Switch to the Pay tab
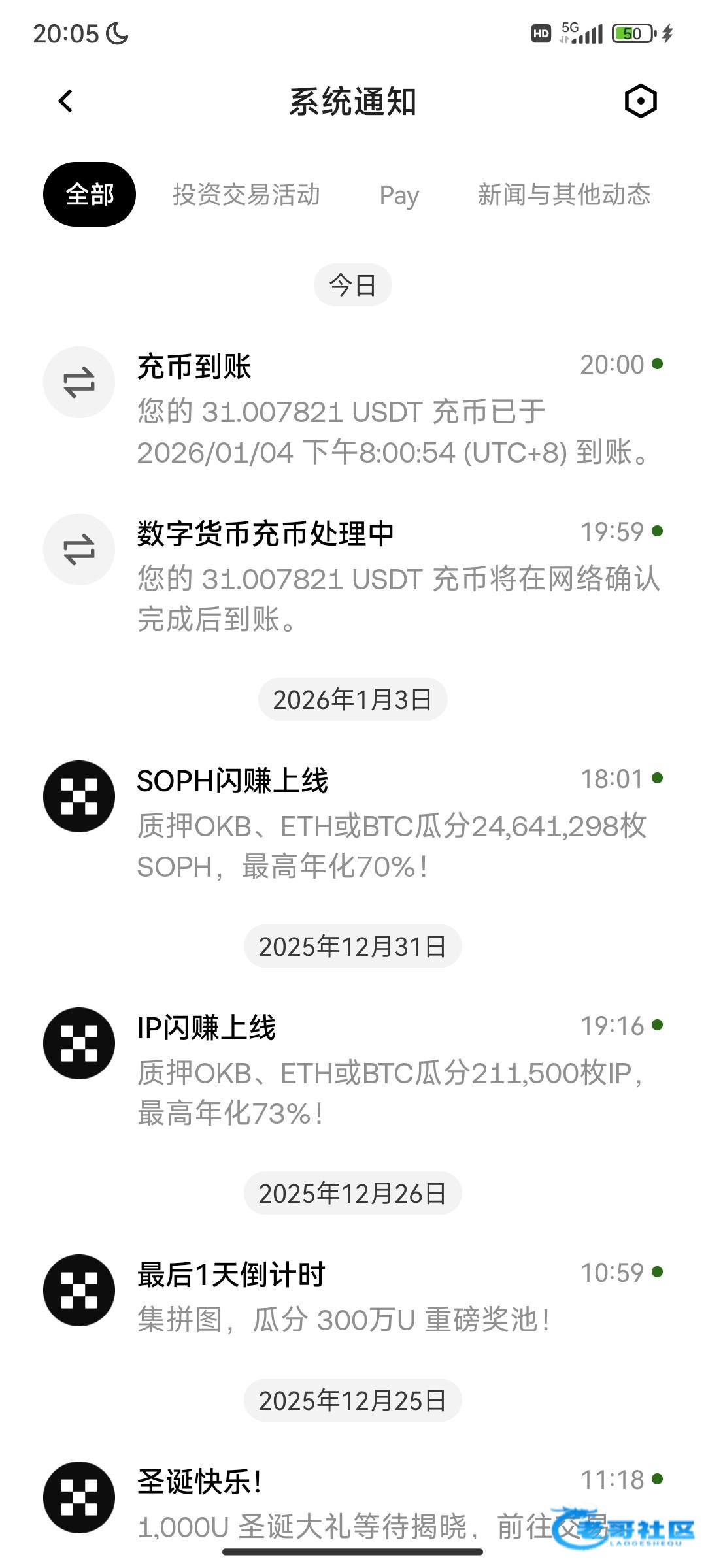The image size is (706, 1568). click(x=399, y=195)
